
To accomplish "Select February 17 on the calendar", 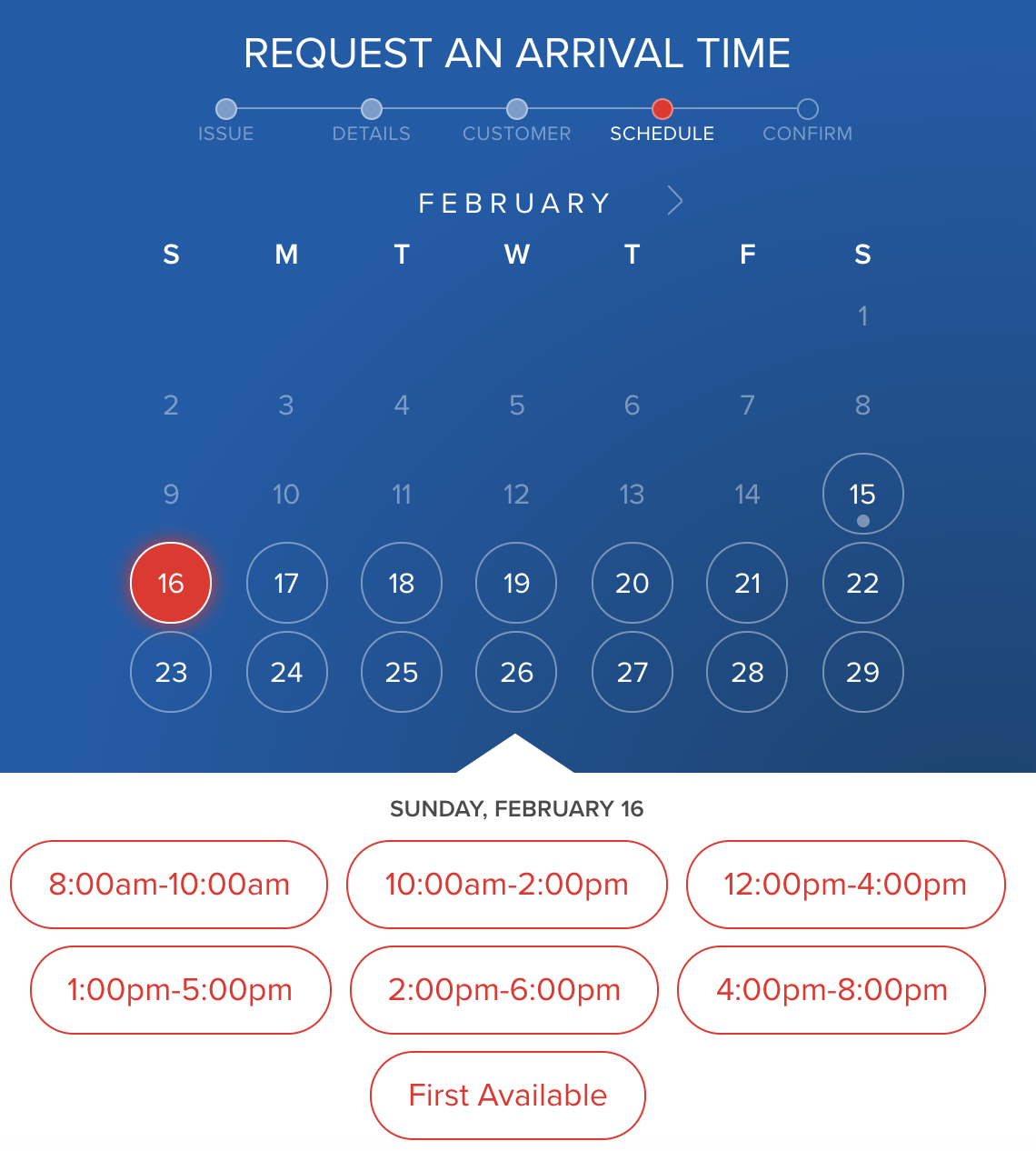I will click(286, 583).
